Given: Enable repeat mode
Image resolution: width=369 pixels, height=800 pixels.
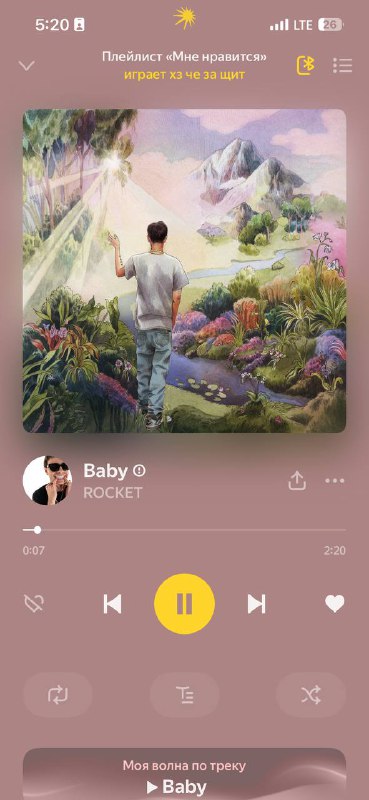Looking at the screenshot, I should point(58,695).
